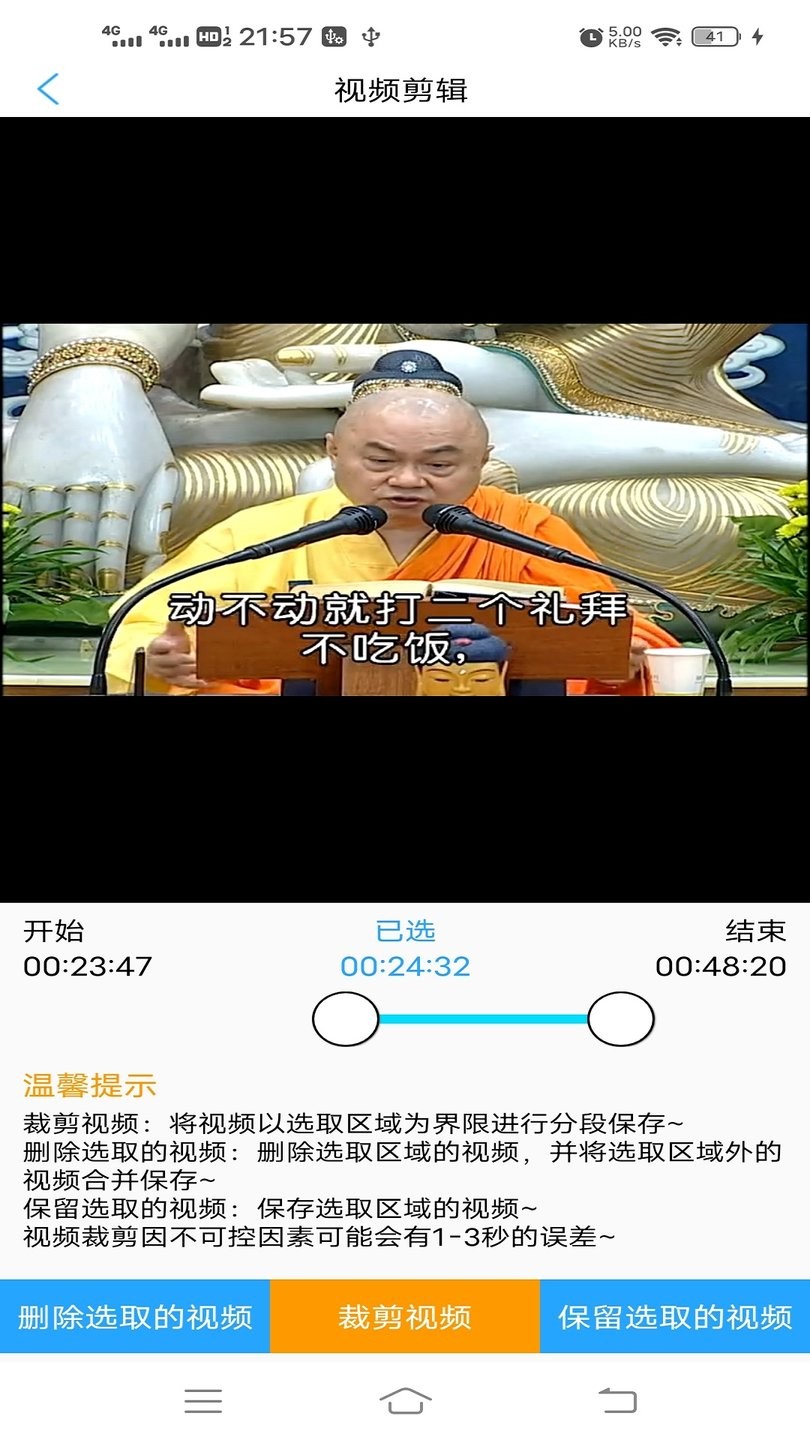Tap the Wi-Fi icon in the status bar

[668, 35]
